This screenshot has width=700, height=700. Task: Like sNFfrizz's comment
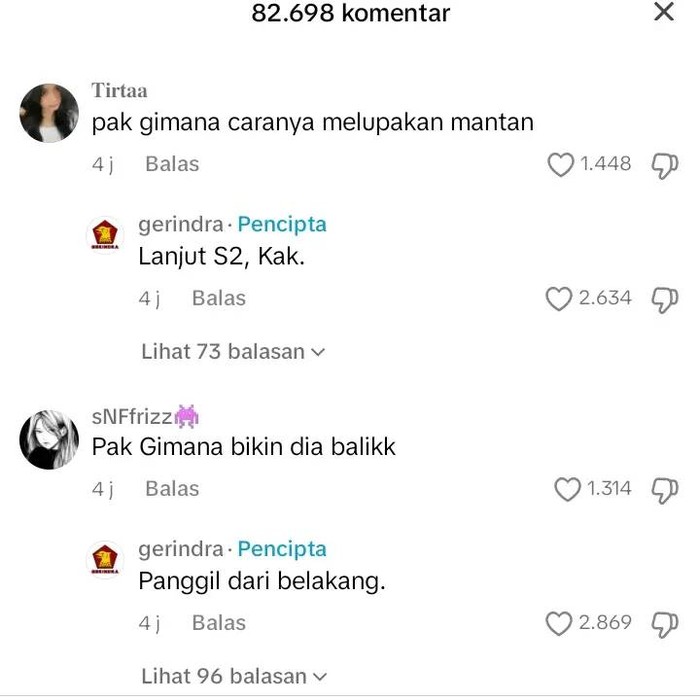pos(567,489)
